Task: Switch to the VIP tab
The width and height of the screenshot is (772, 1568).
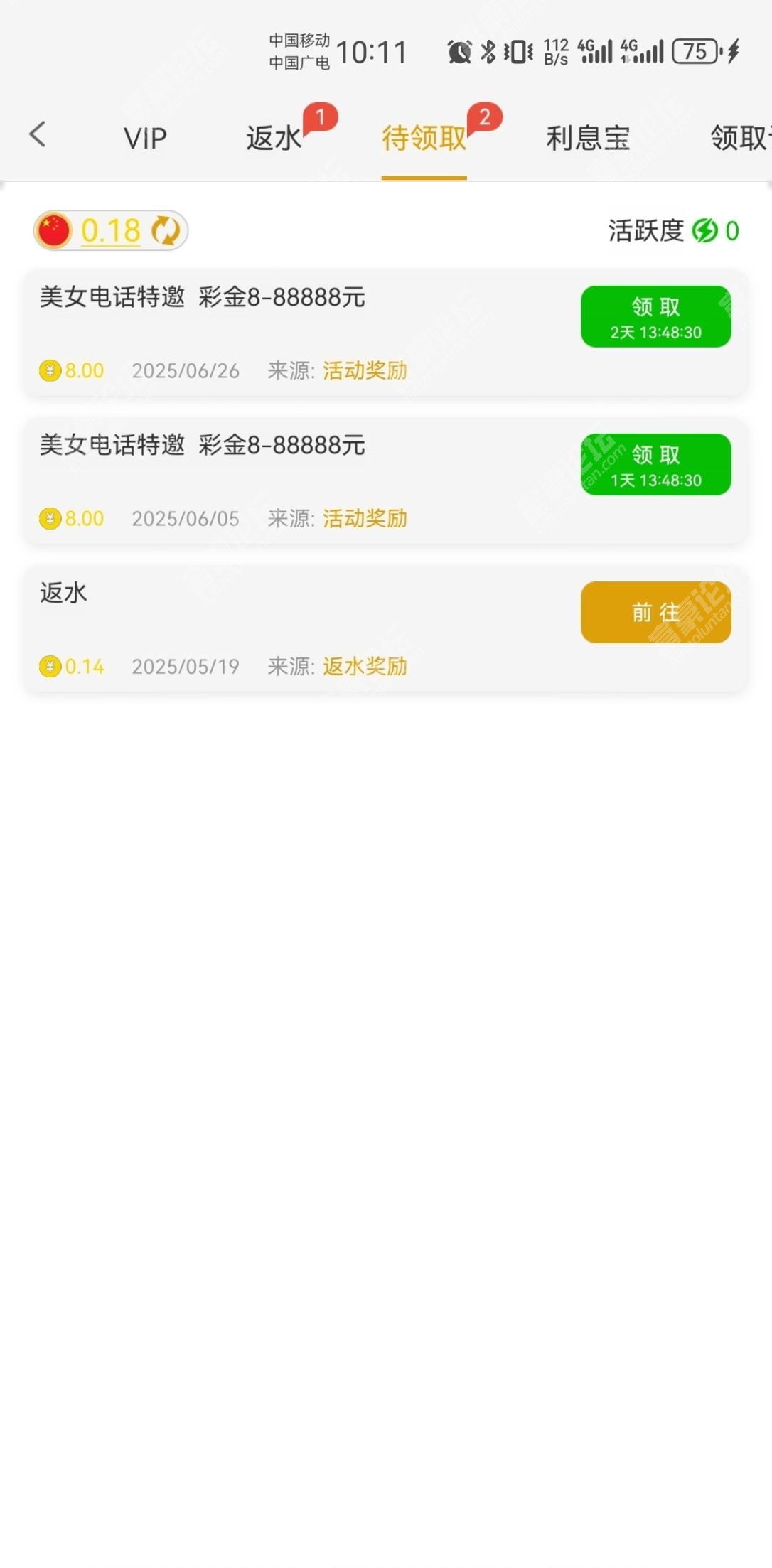Action: point(145,138)
